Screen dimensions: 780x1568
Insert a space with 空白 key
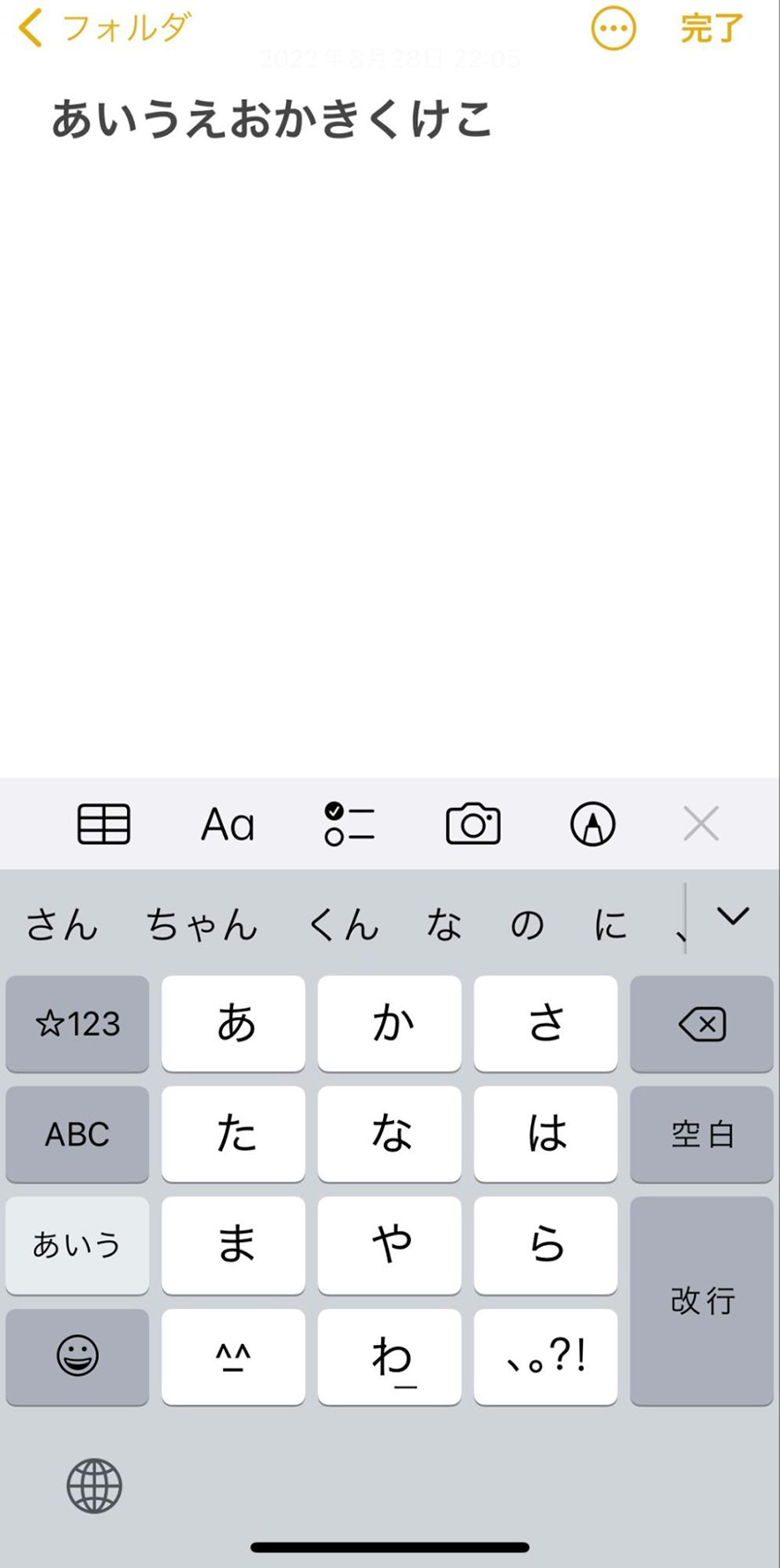pyautogui.click(x=701, y=1134)
